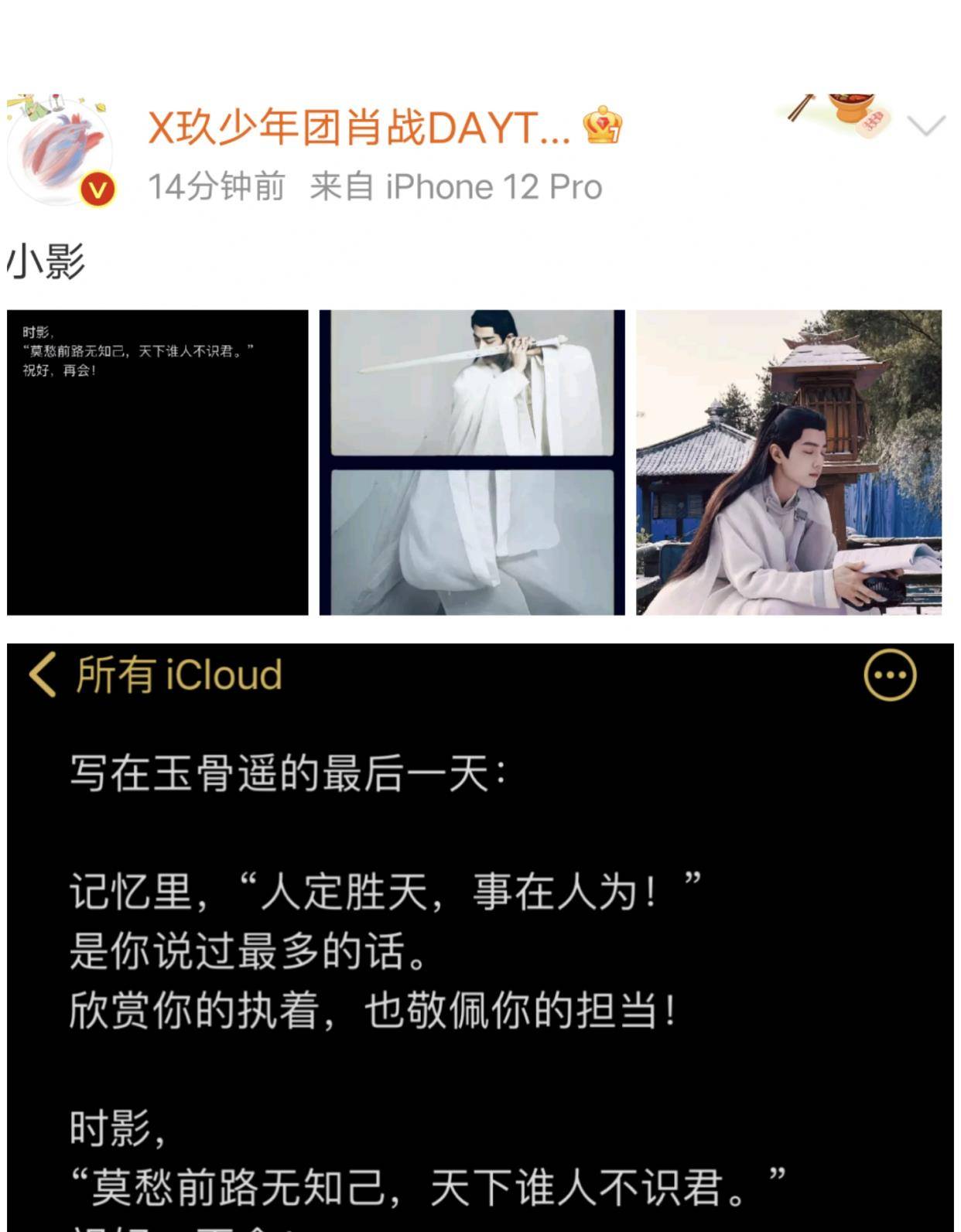Open the ellipsis options icon in the Notes header
The image size is (961, 1232).
click(x=891, y=674)
